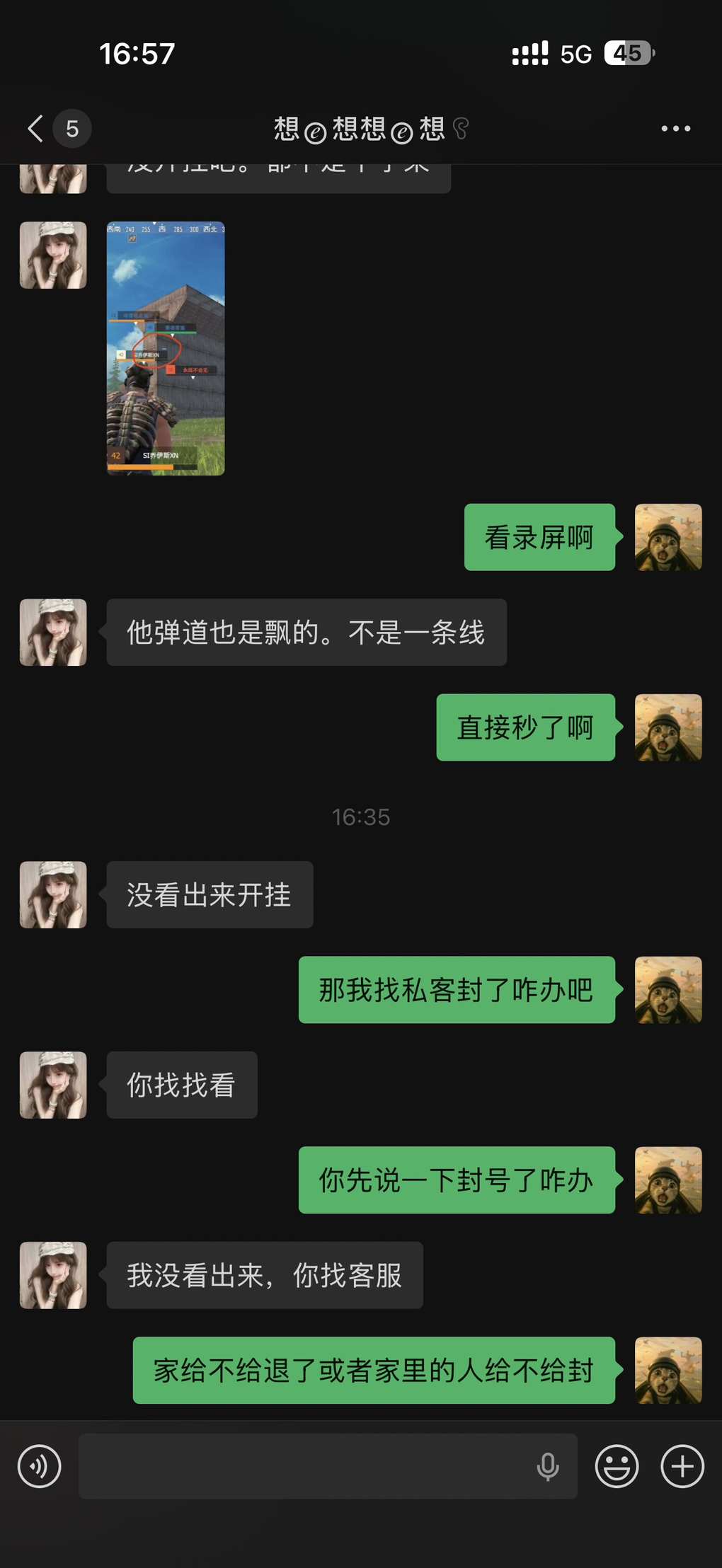Switch to voice message input
Image resolution: width=722 pixels, height=1568 pixels.
click(x=40, y=1466)
